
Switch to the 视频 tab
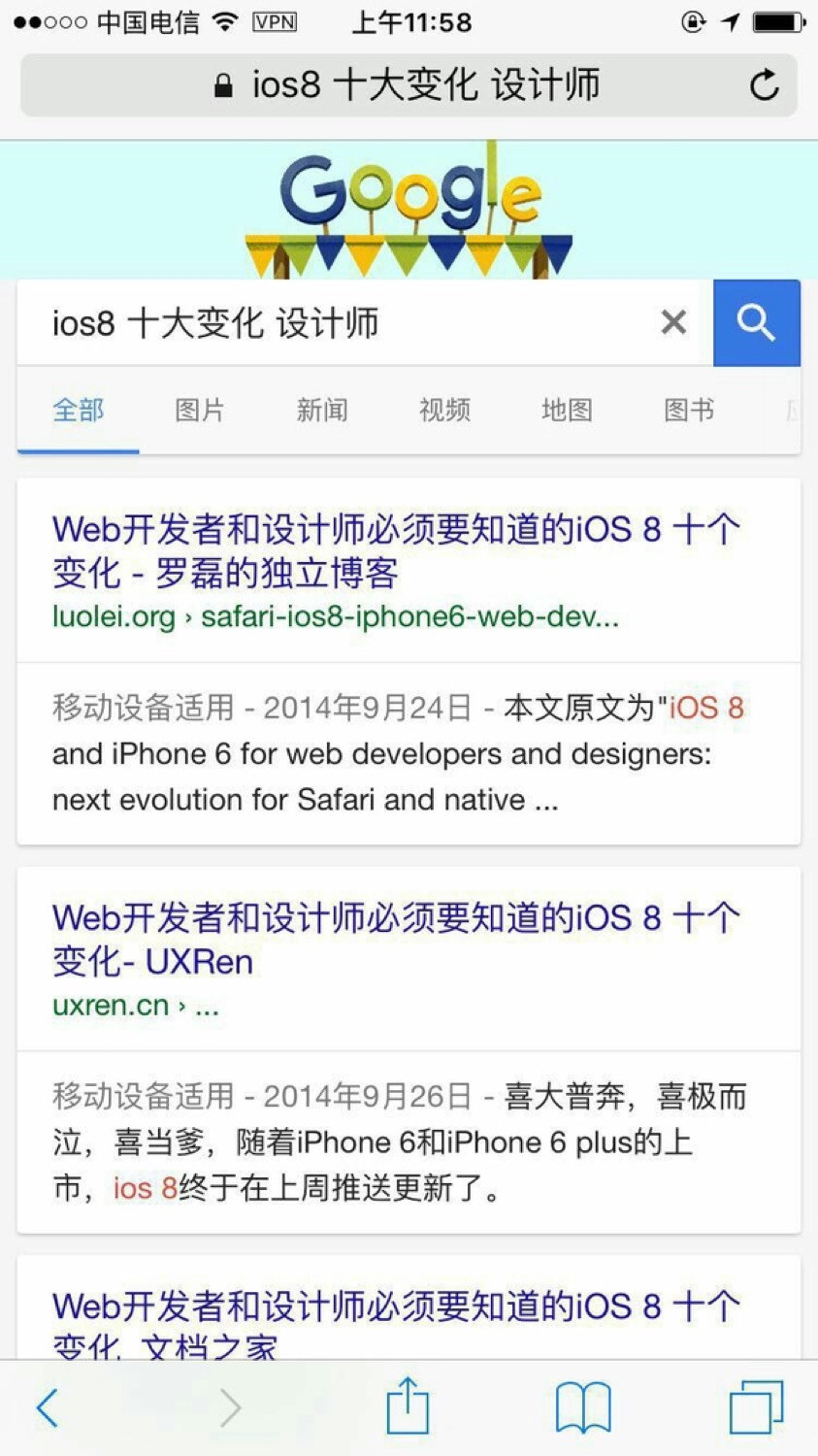coord(444,411)
